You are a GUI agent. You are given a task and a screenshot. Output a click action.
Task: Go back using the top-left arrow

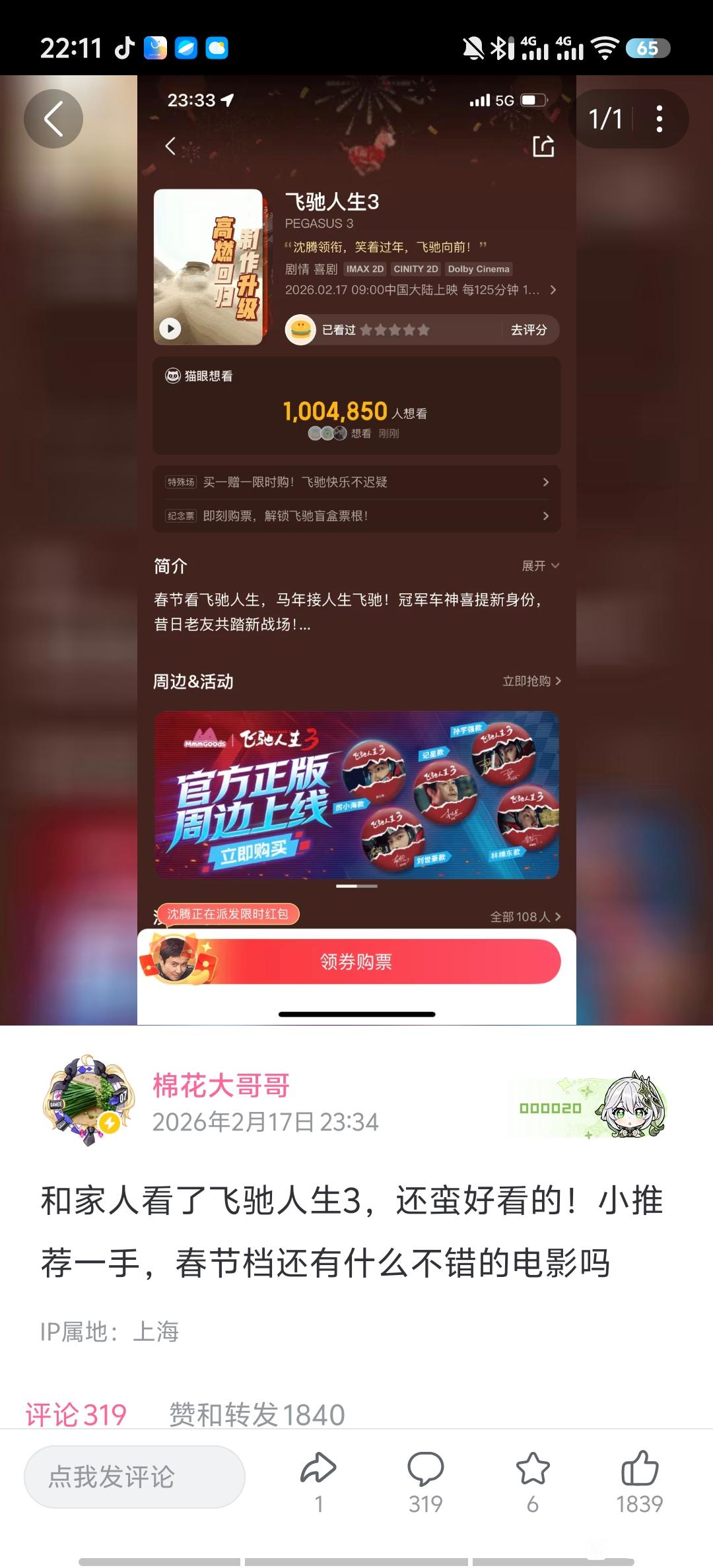pos(53,119)
